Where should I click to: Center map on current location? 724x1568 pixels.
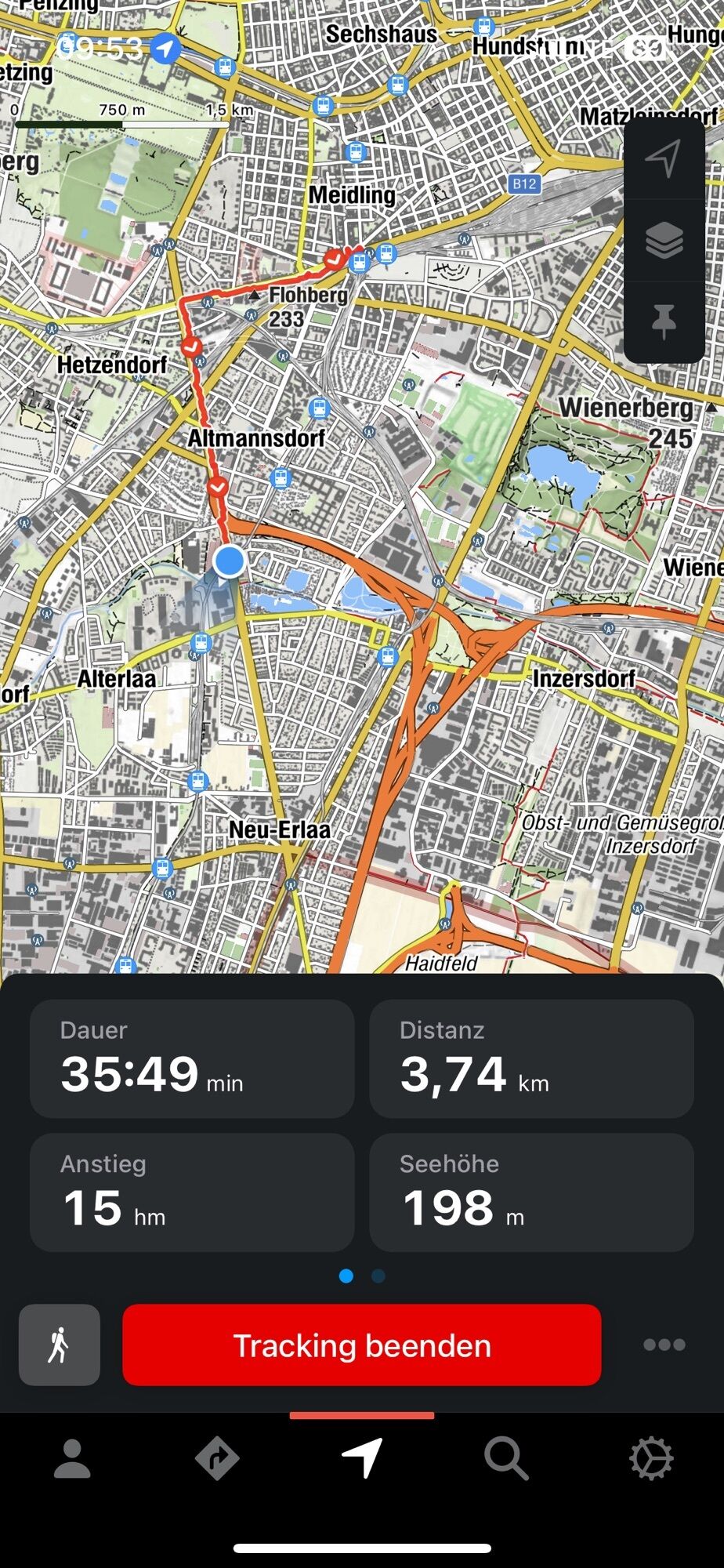coord(664,159)
